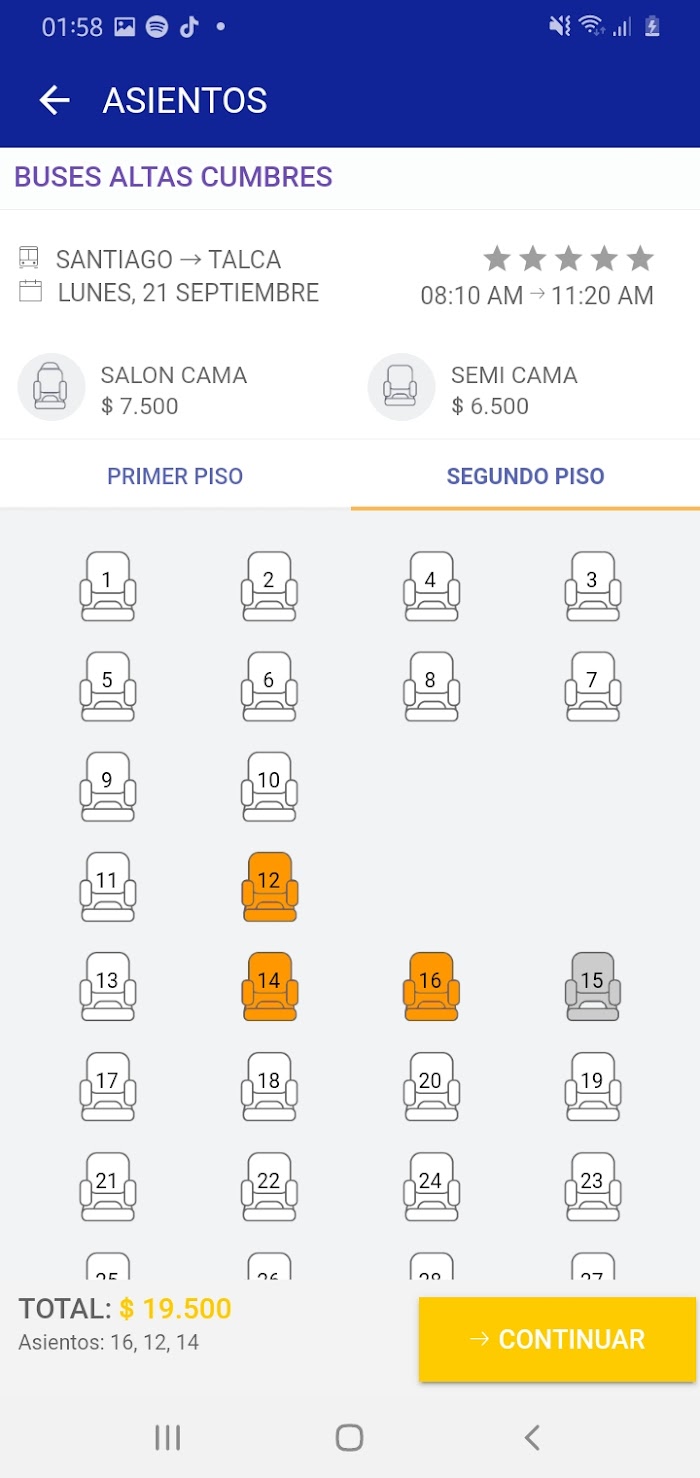Switch to the Primer Piso tab
Image resolution: width=700 pixels, height=1478 pixels.
point(175,476)
